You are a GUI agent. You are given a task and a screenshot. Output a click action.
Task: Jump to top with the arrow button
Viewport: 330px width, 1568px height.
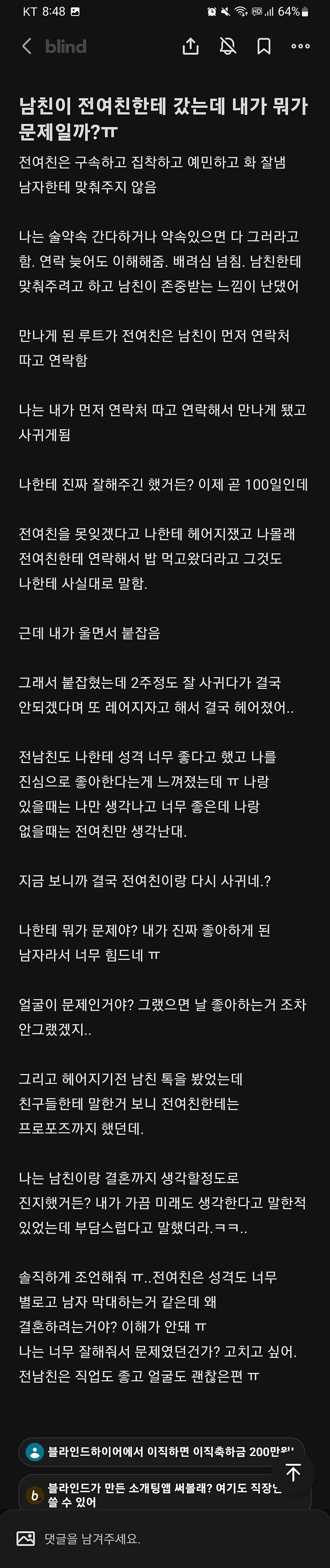(293, 1473)
